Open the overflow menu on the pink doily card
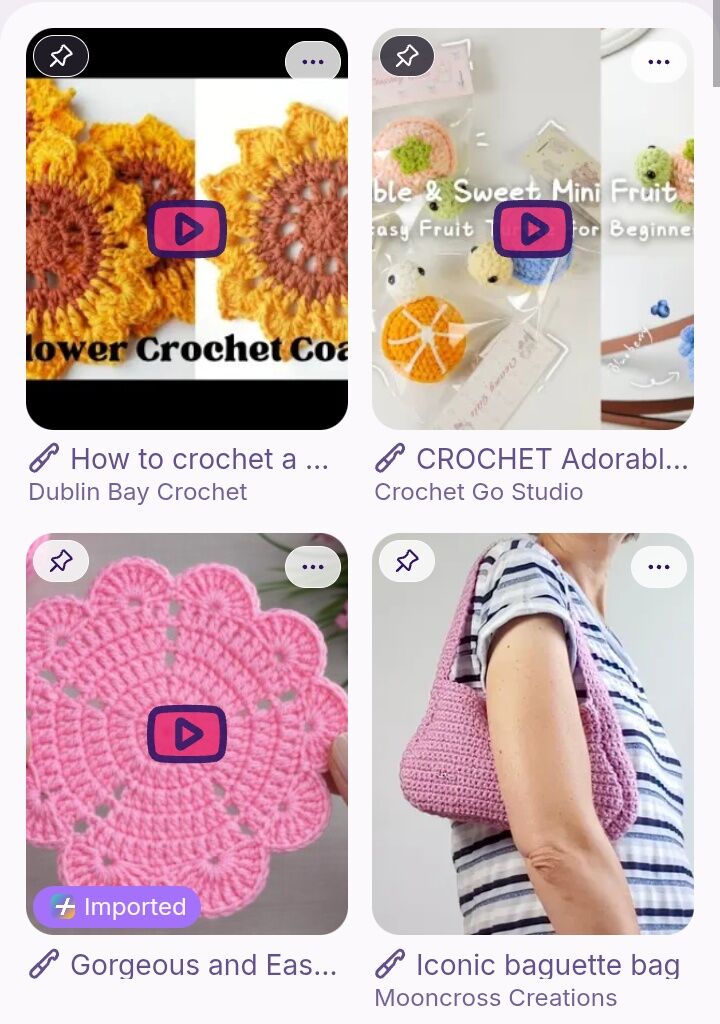Viewport: 720px width, 1024px height. pos(313,567)
